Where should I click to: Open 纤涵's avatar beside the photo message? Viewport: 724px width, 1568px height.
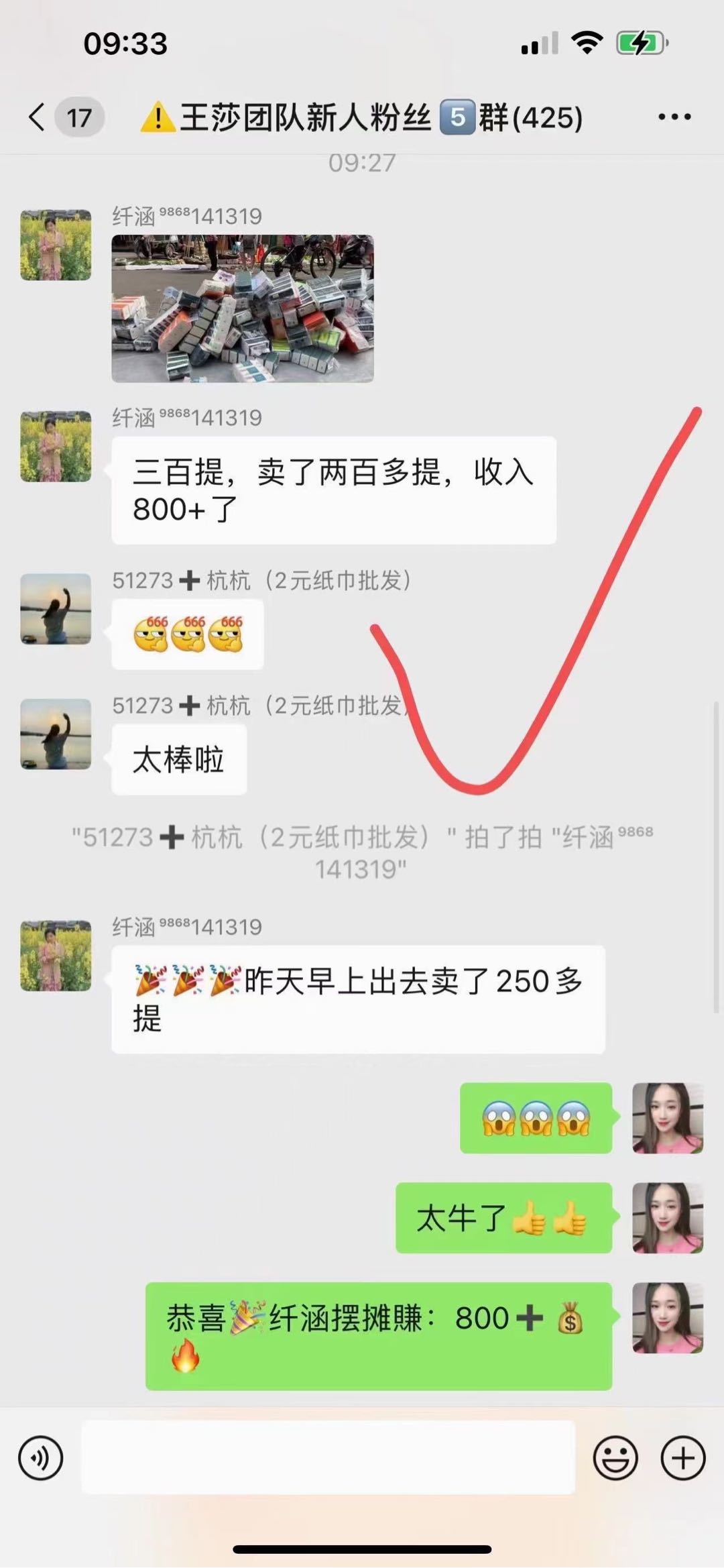56,245
